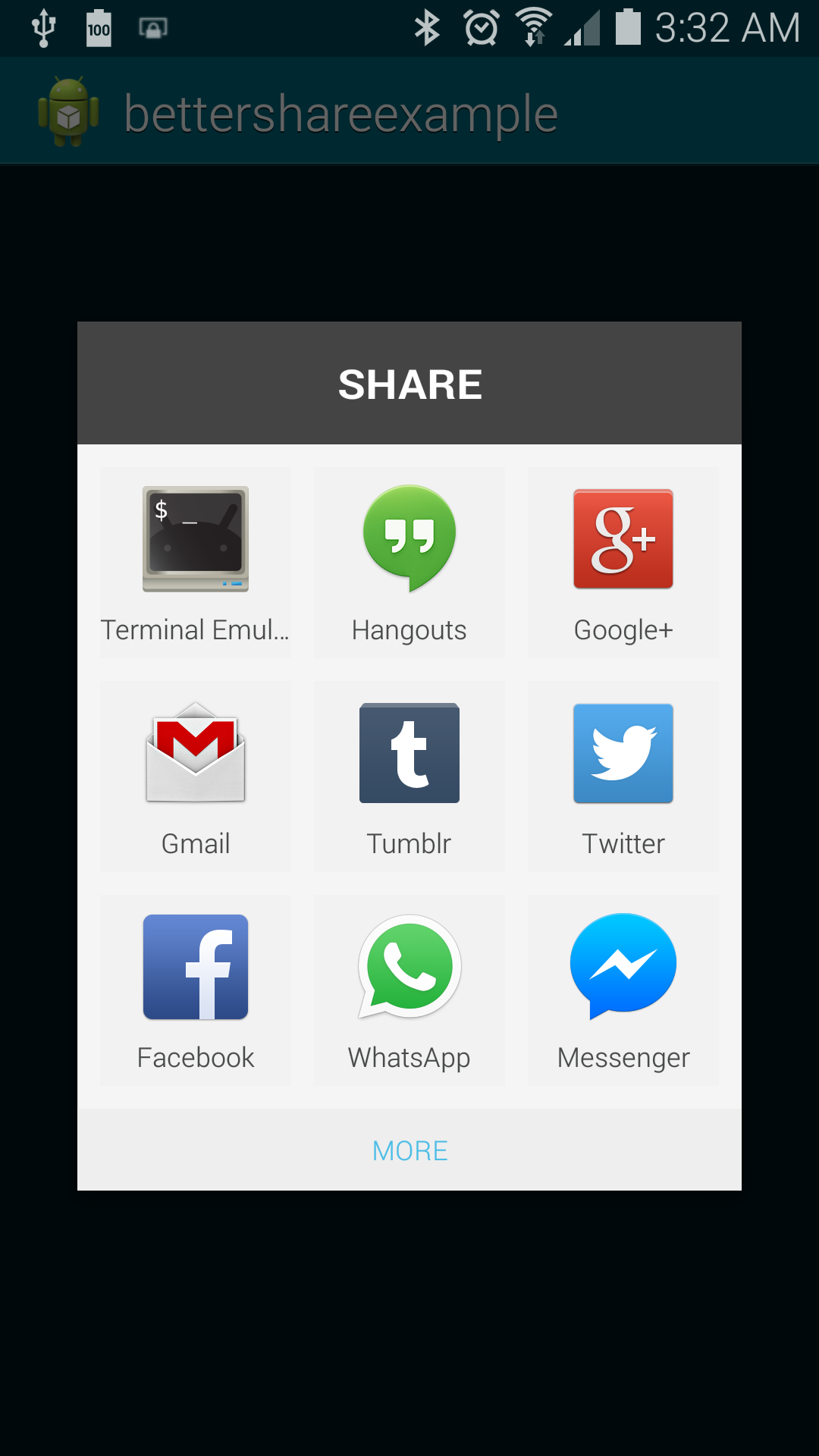
Task: Select Hangouts to share
Action: coord(409,562)
